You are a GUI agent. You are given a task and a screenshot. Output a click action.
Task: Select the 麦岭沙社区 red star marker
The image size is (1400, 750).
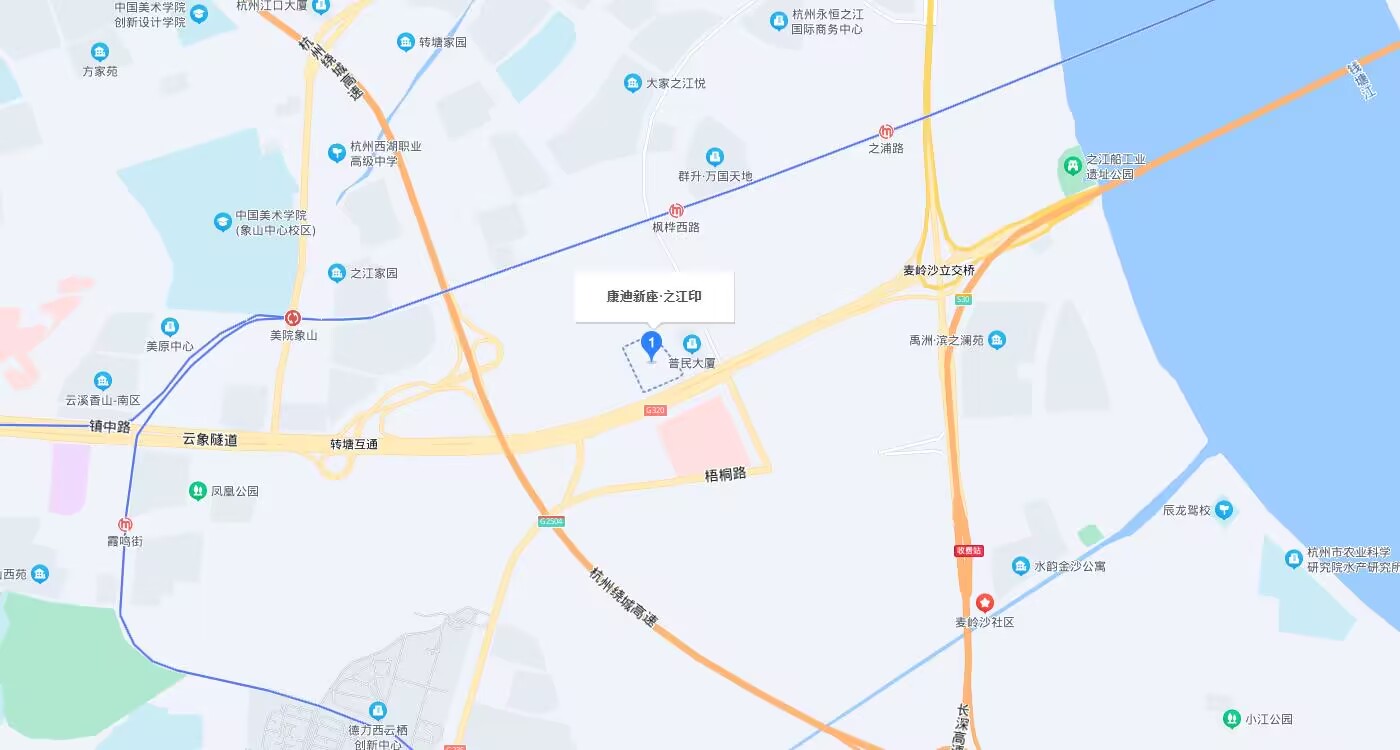tap(984, 603)
